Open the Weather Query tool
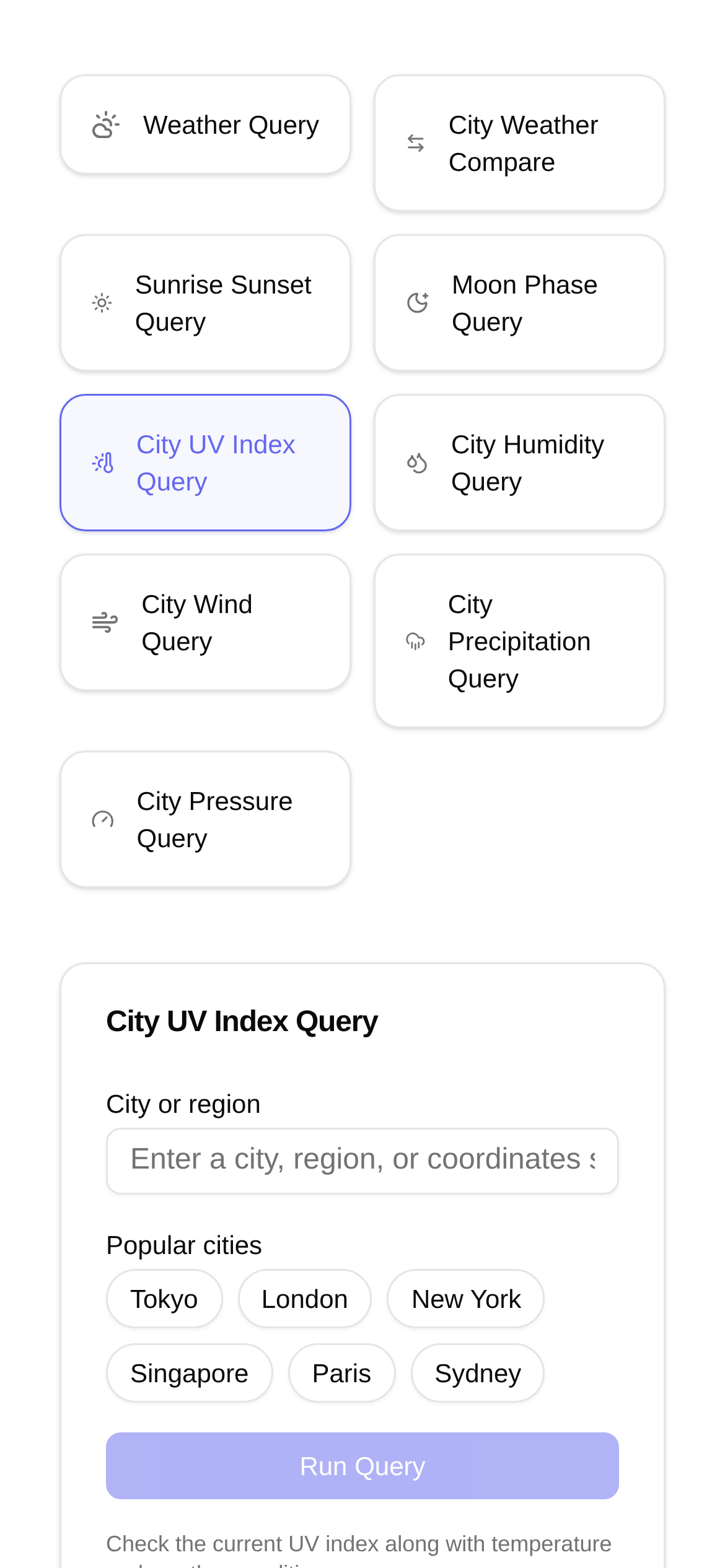 tap(205, 124)
